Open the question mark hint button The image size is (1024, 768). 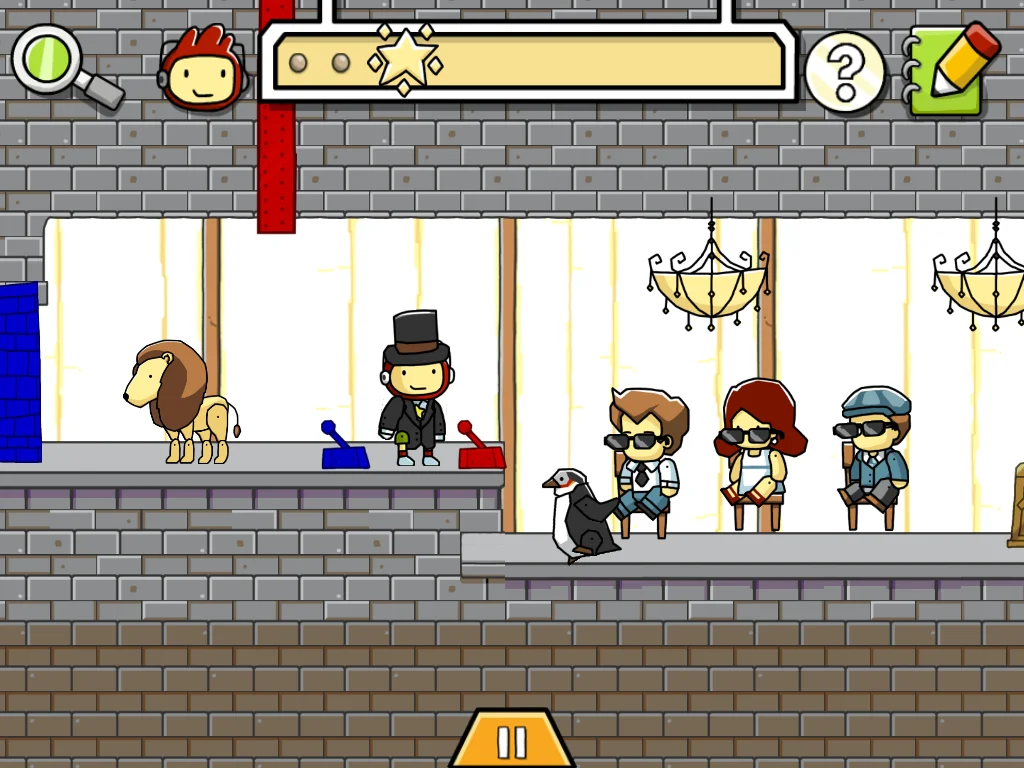845,72
